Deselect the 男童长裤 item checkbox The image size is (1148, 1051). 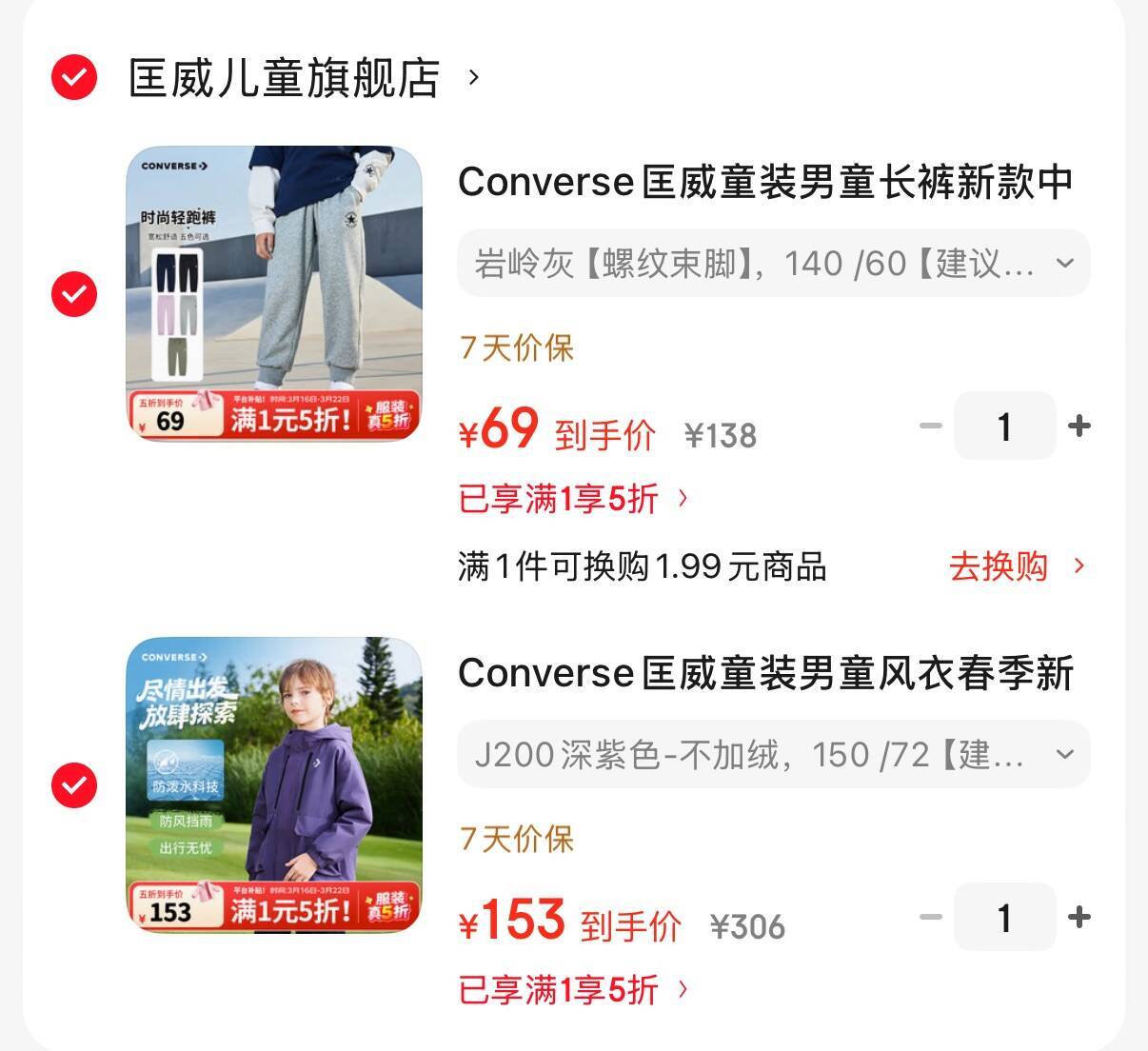click(74, 294)
